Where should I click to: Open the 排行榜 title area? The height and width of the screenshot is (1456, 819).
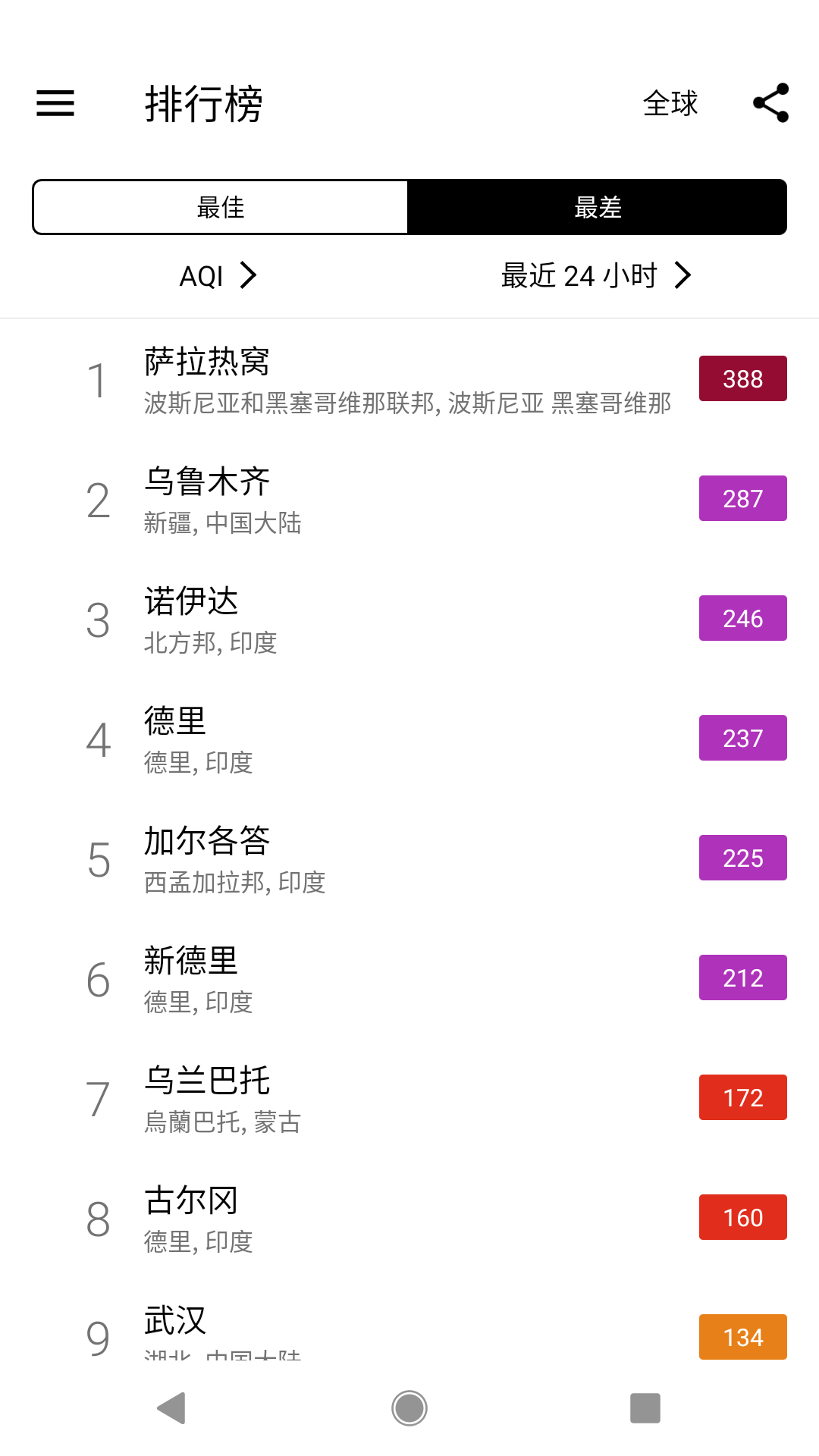click(x=203, y=104)
